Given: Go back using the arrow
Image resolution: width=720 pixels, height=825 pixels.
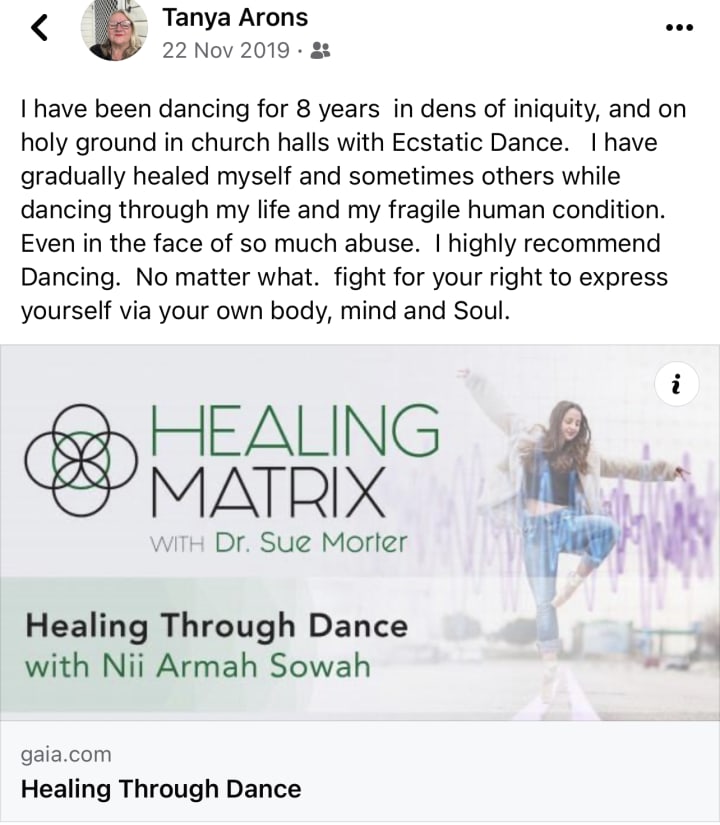Looking at the screenshot, I should (40, 29).
